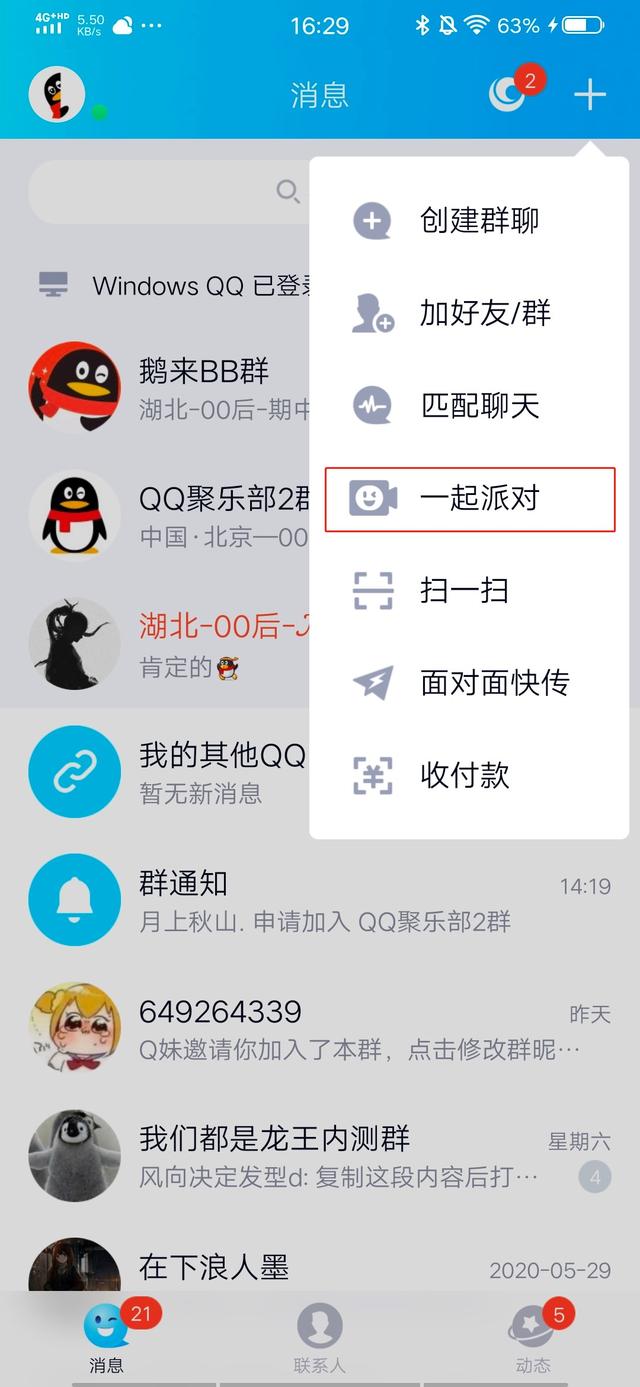Screen dimensions: 640x1387
Task: Switch to the 动态 tab
Action: (x=532, y=1338)
